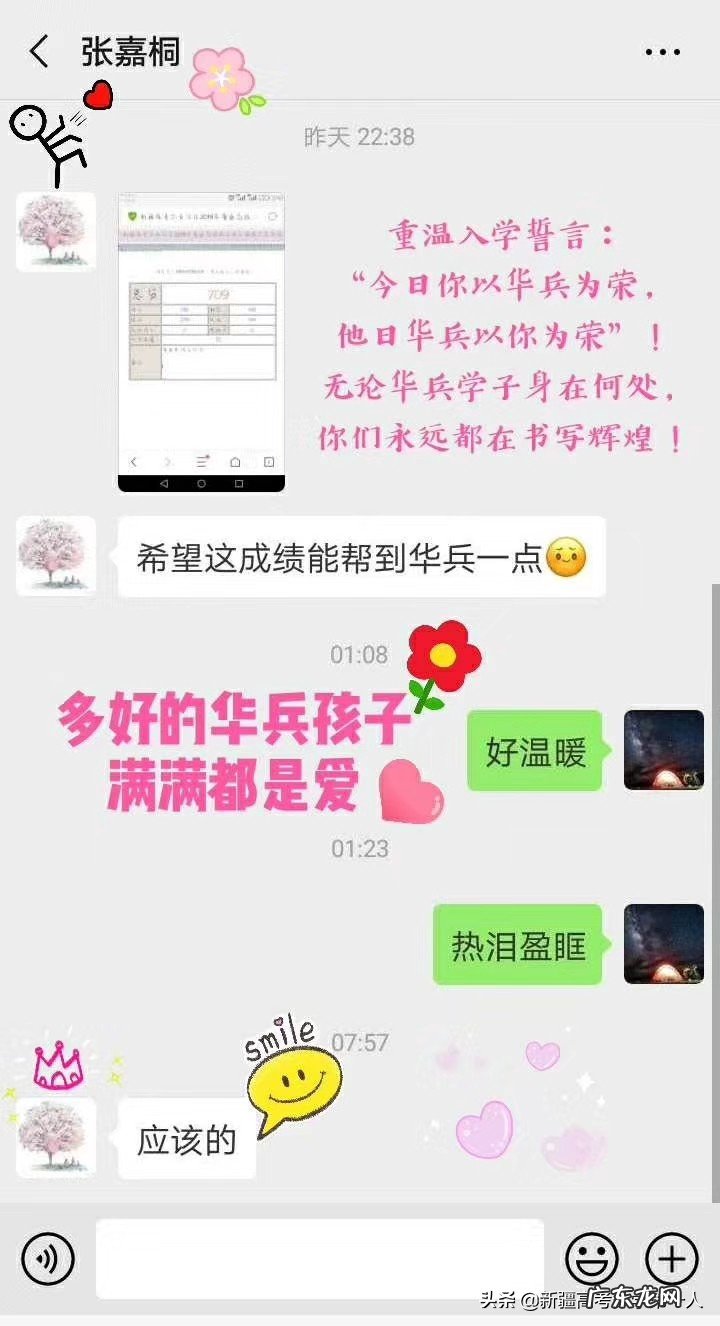Open the emoji sticker picker
Screen dimensions: 720x1326
(592, 1257)
